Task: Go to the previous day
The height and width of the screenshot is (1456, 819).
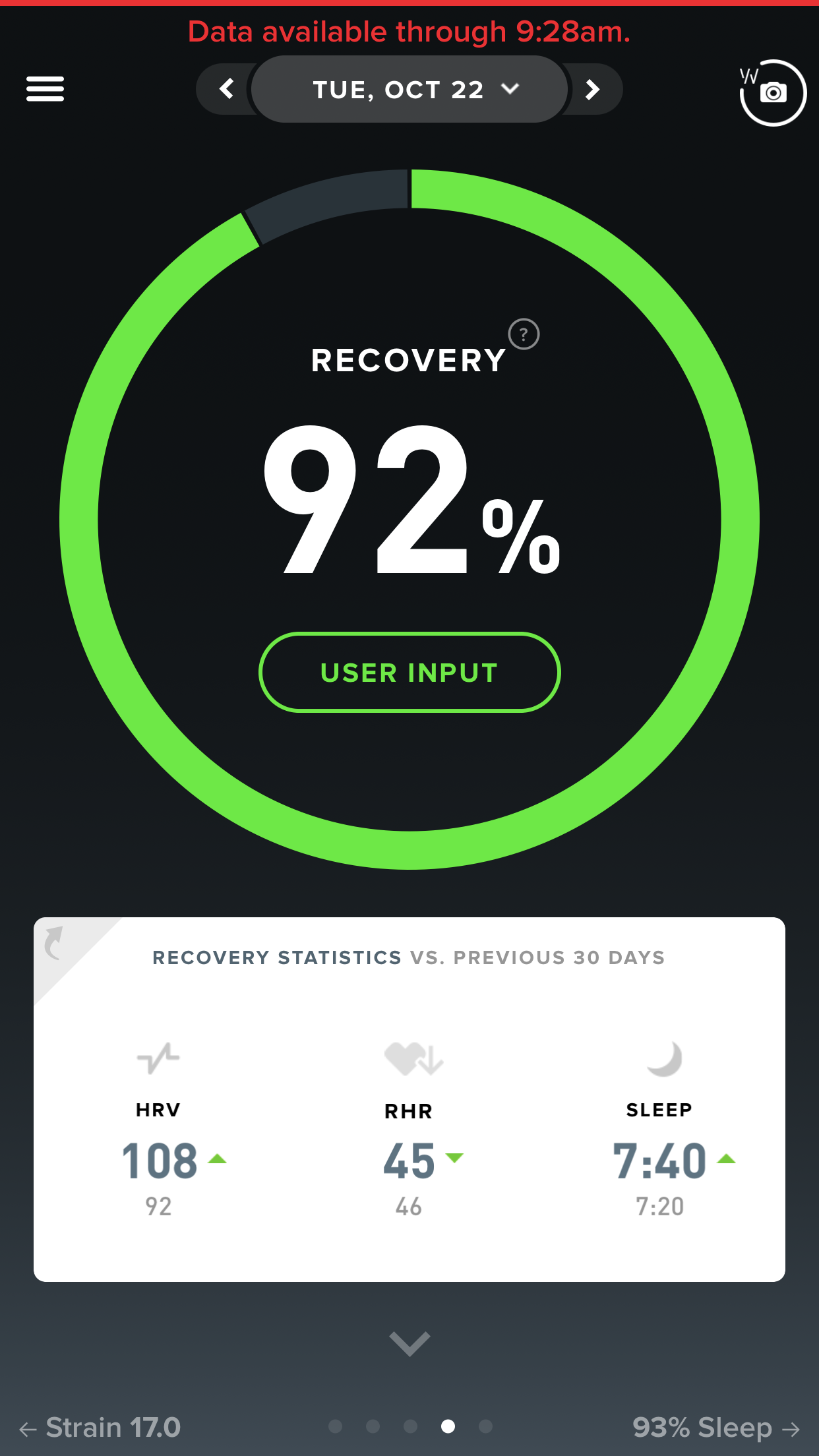Action: click(x=227, y=89)
